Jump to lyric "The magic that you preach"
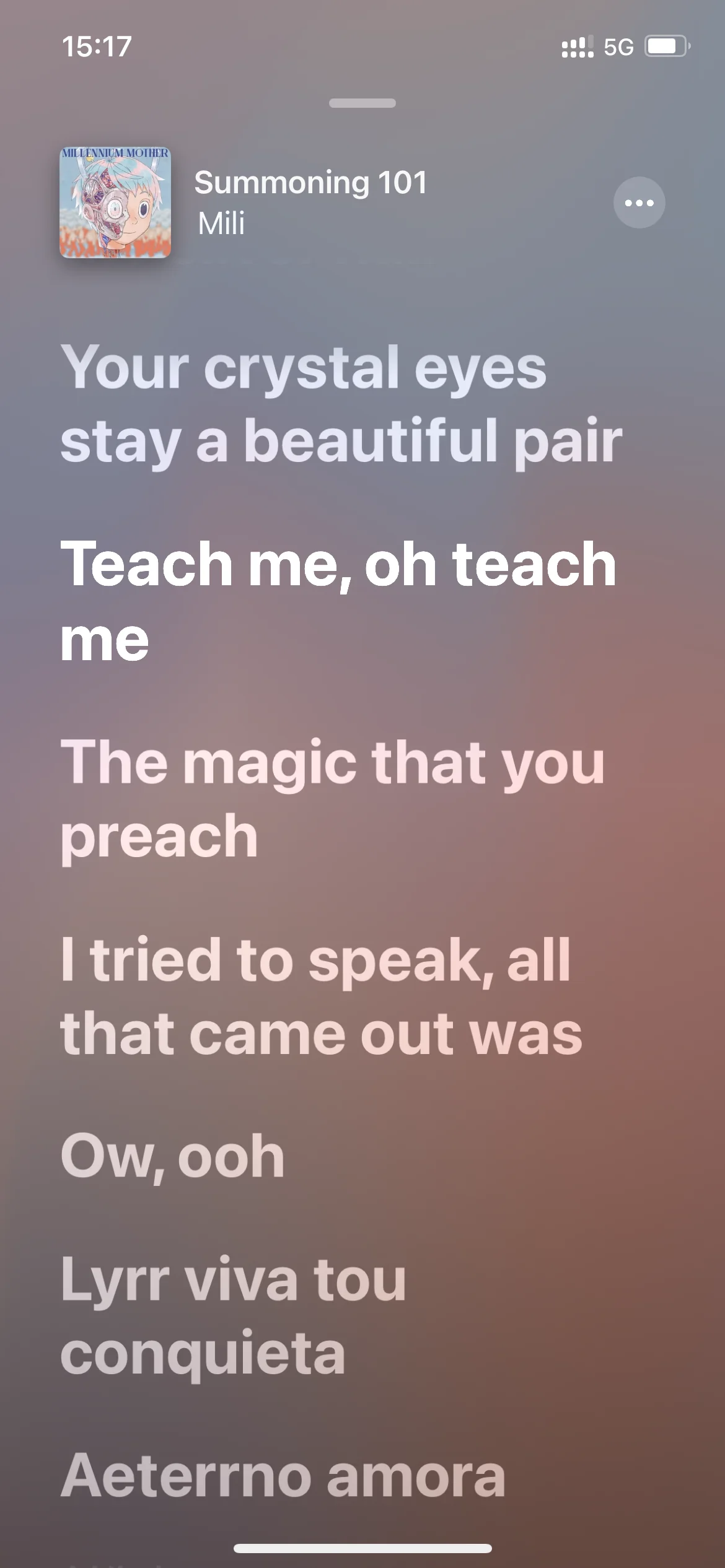 click(333, 799)
